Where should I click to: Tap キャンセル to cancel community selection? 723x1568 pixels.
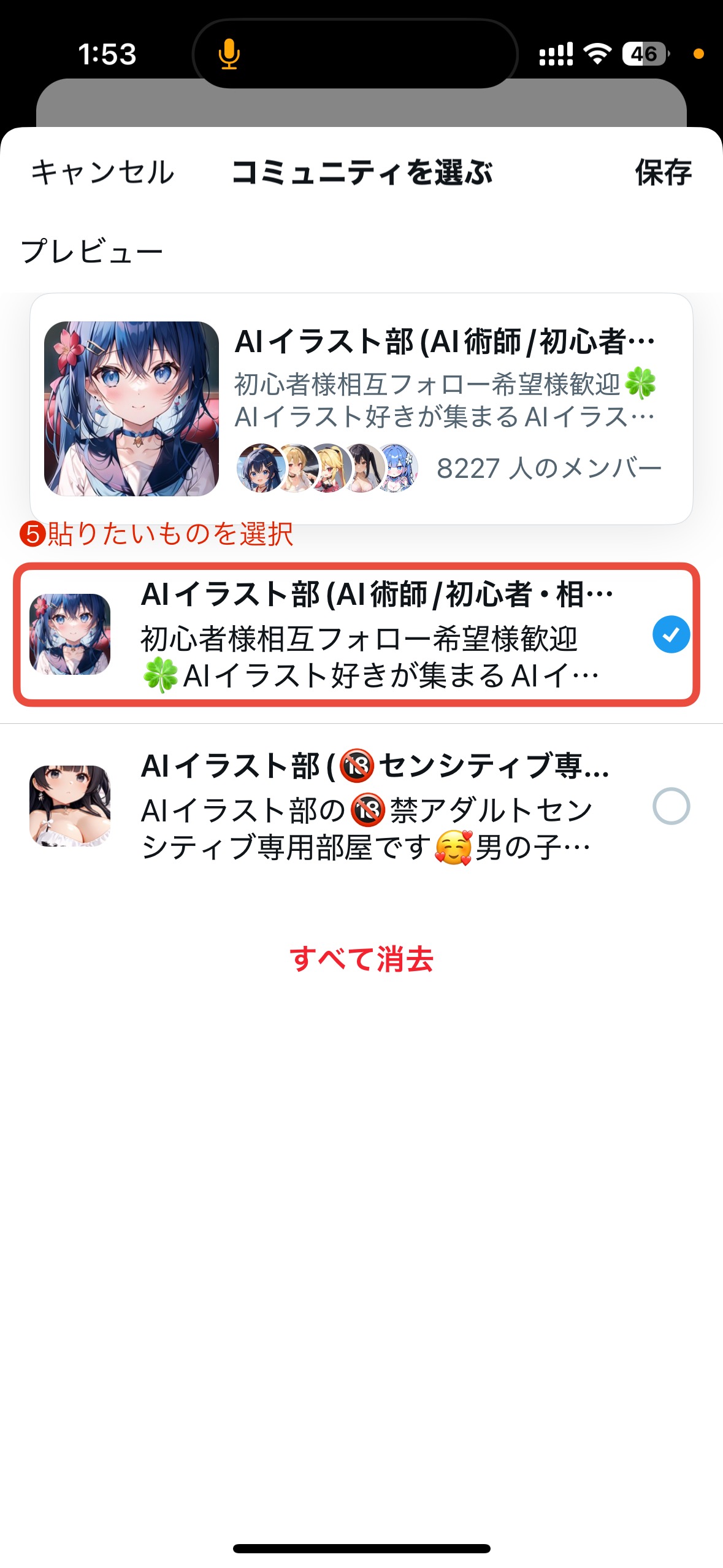tap(103, 172)
